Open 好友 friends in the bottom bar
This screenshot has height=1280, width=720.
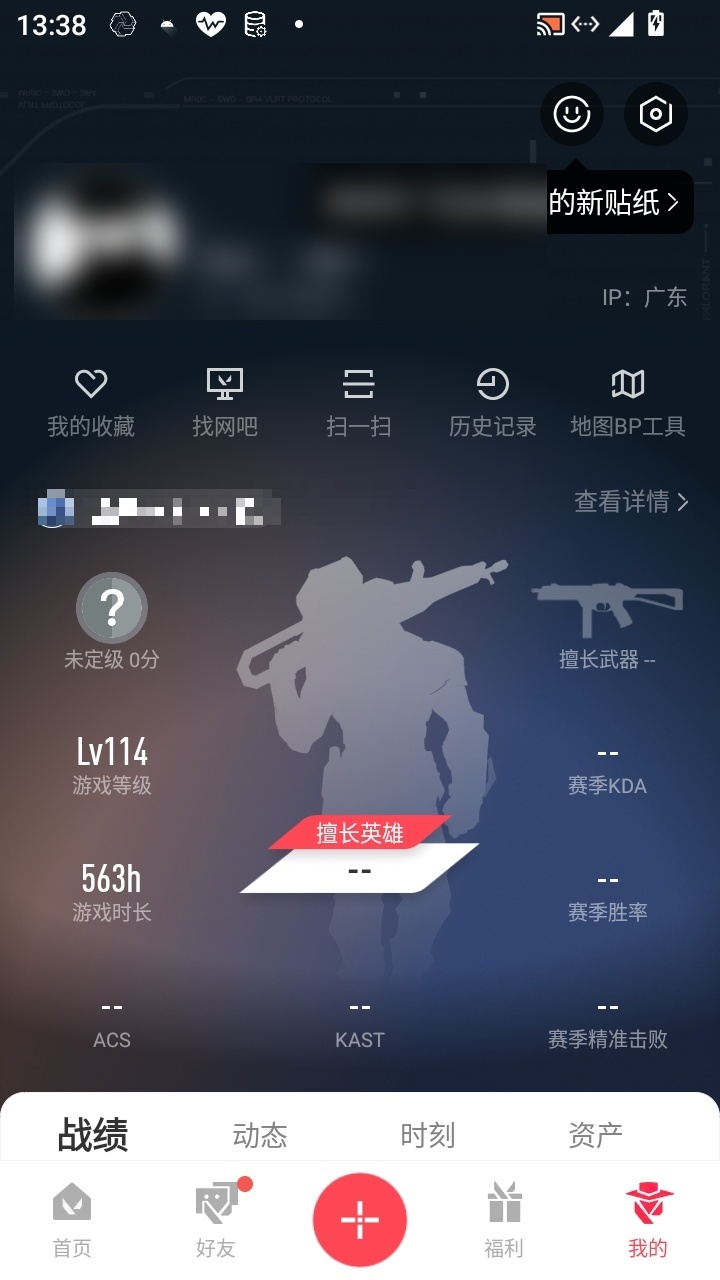pyautogui.click(x=216, y=1220)
